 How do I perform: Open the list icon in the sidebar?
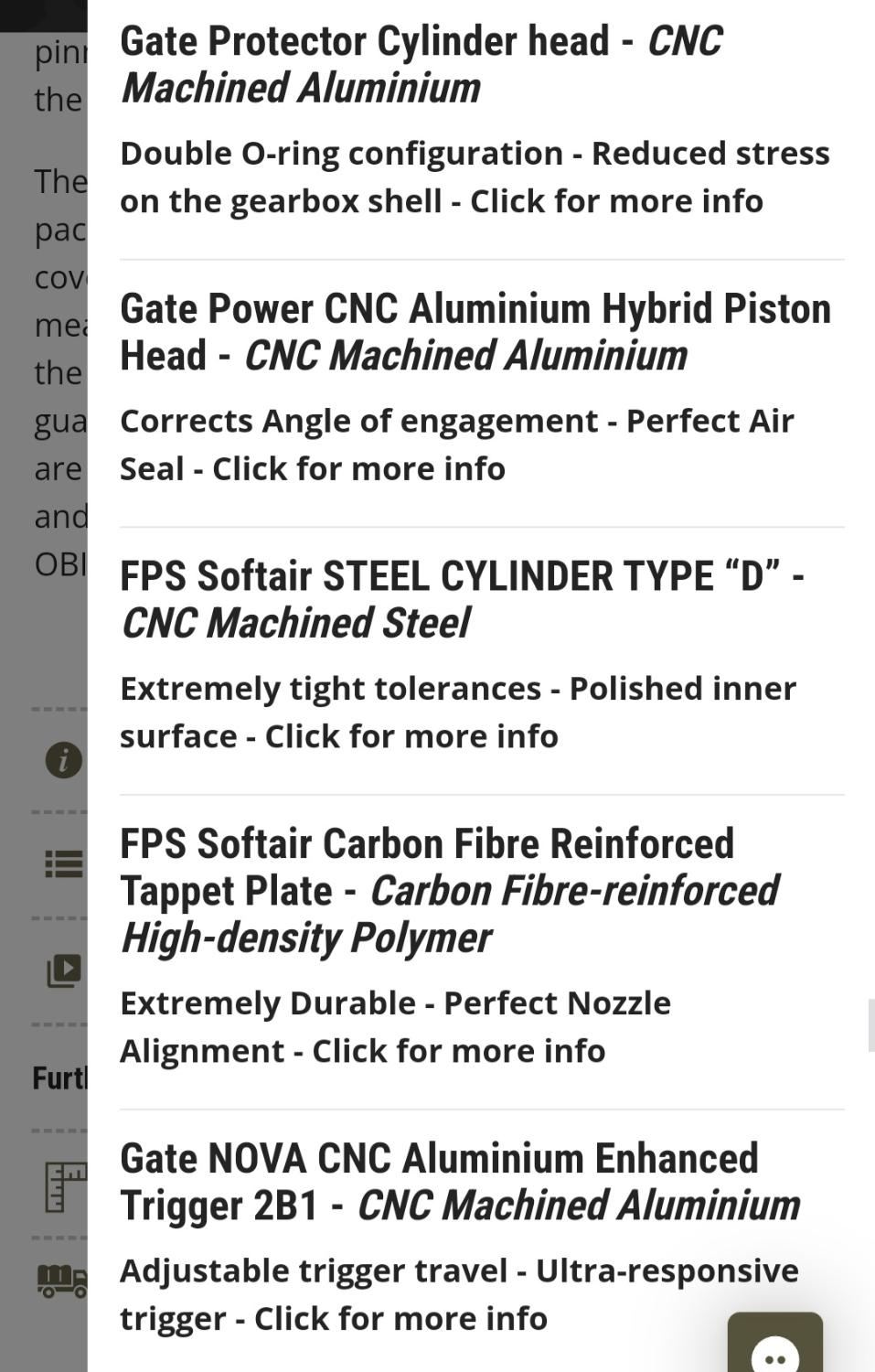(x=64, y=863)
